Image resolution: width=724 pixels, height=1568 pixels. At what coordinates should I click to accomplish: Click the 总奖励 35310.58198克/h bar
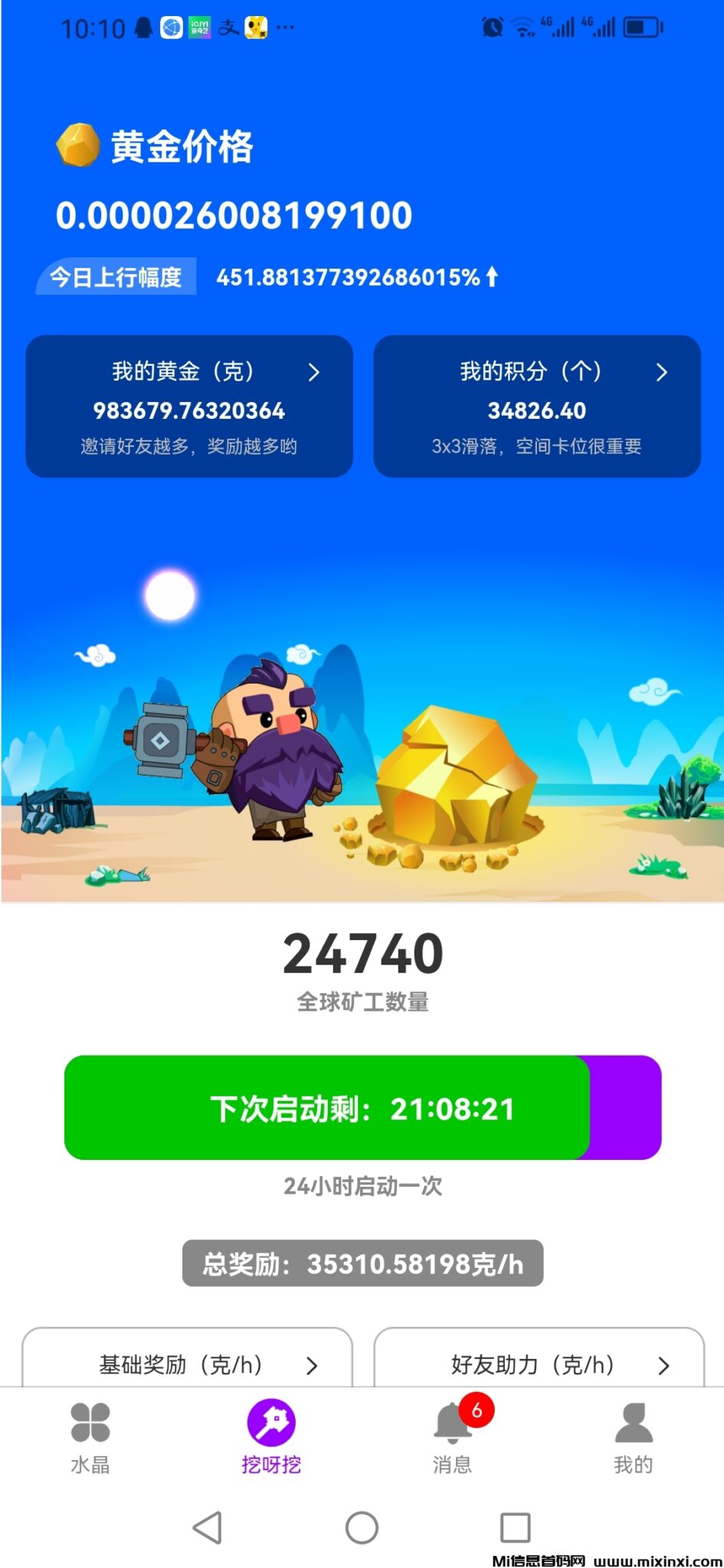point(362,1264)
